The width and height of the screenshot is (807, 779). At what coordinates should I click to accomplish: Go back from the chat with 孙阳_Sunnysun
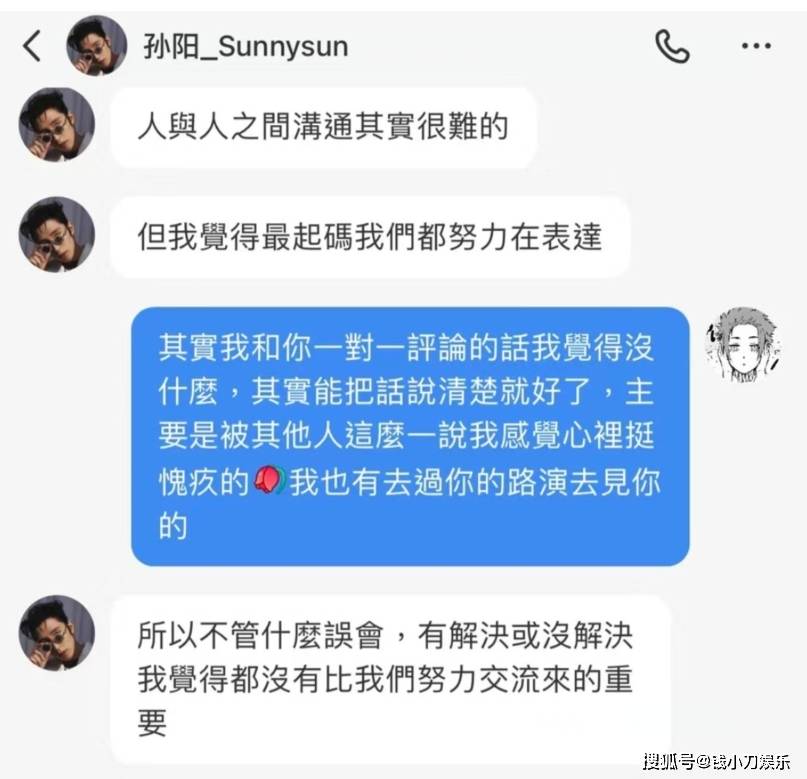[33, 45]
